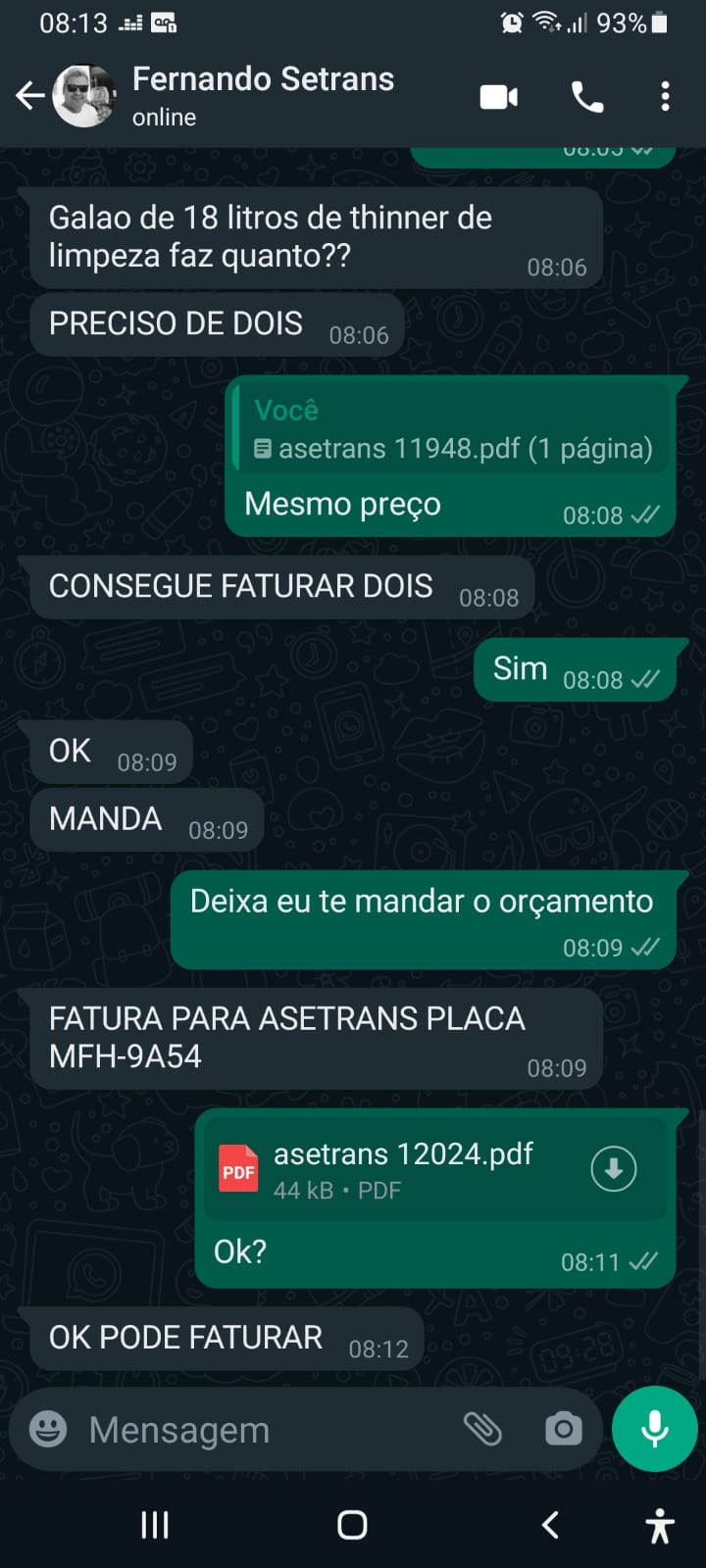This screenshot has height=1568, width=706.
Task: Download the asetrans 12024.pdf file
Action: [x=614, y=1168]
